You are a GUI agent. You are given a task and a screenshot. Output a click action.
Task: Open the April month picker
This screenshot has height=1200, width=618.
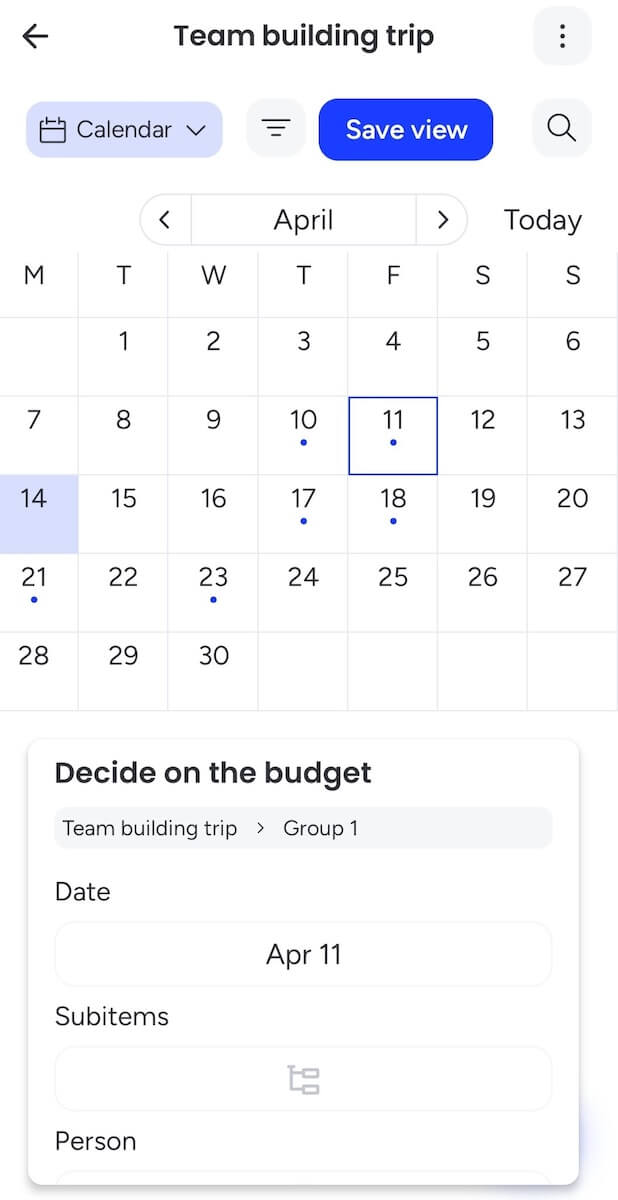tap(303, 220)
